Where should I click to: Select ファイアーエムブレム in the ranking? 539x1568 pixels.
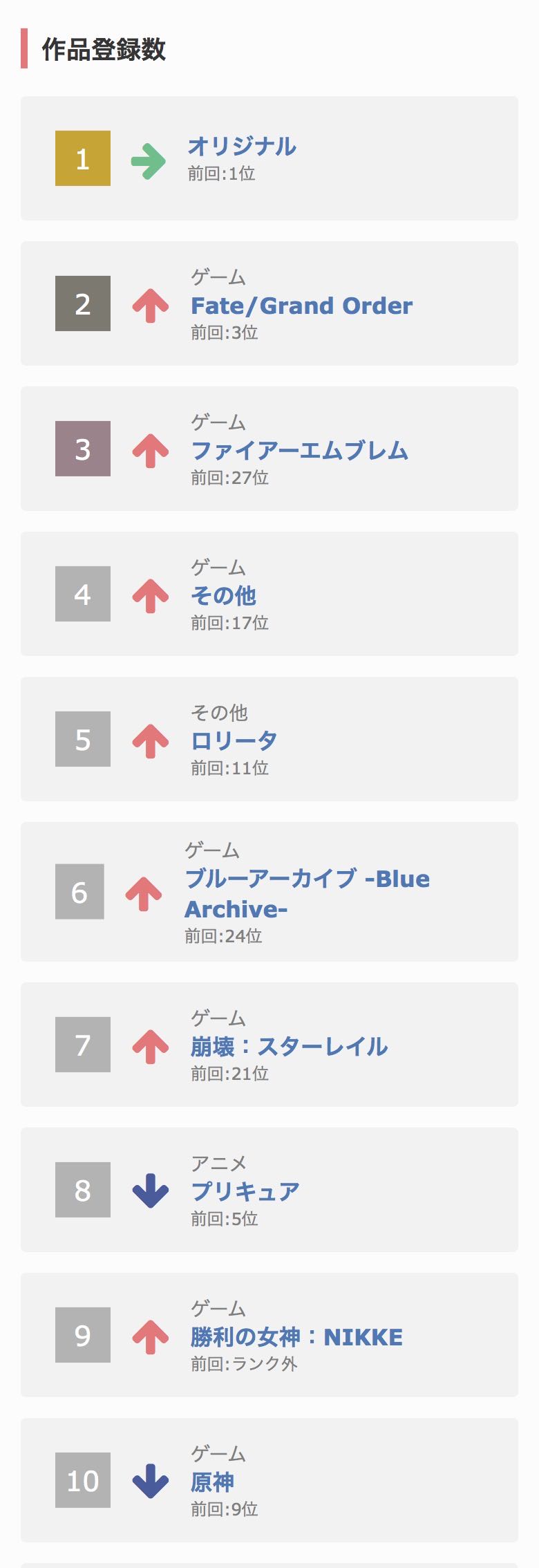[299, 451]
